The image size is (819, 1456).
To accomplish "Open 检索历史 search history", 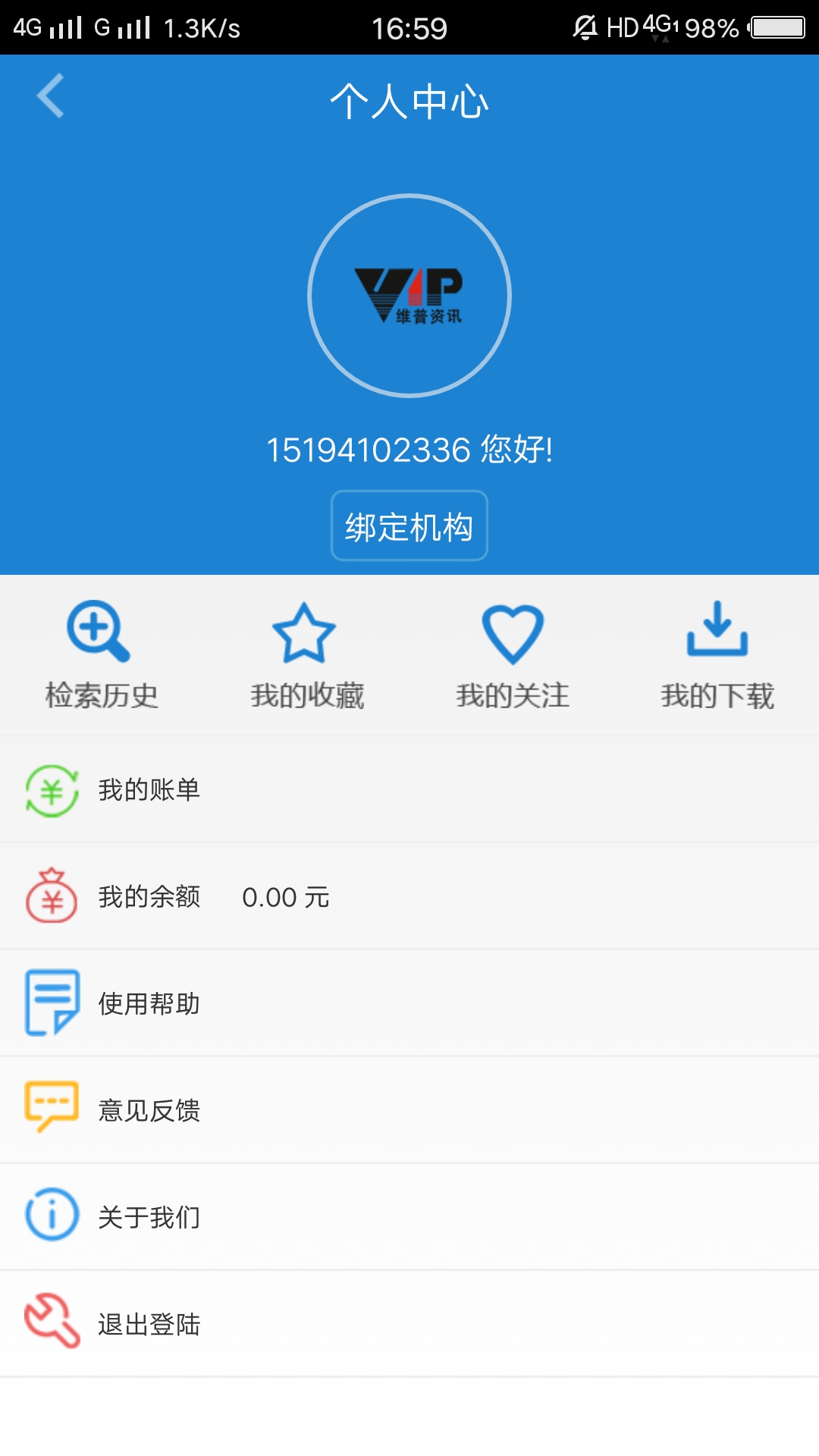I will pyautogui.click(x=102, y=655).
